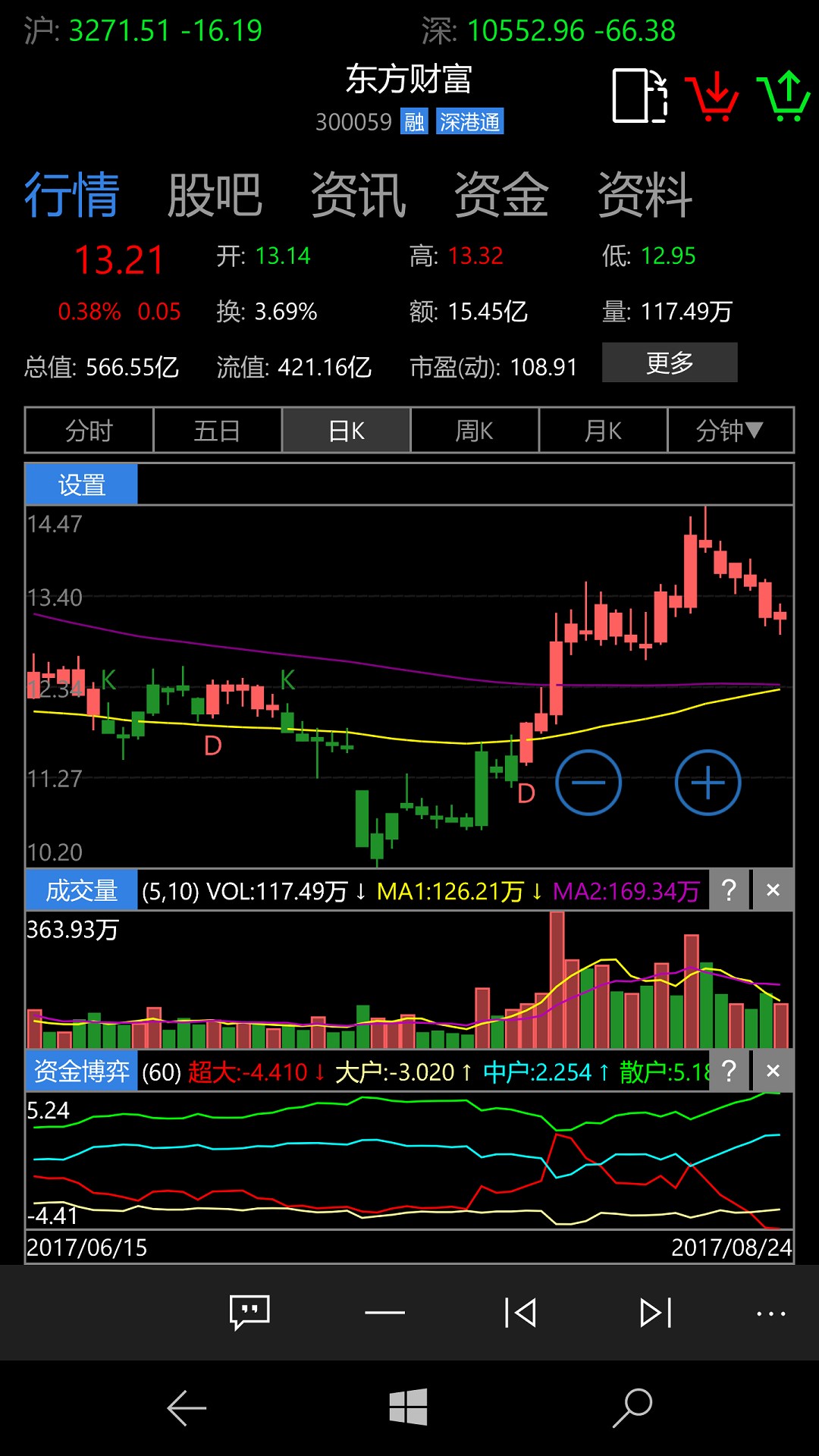Open the green buy cart icon
The height and width of the screenshot is (1456, 819).
coord(784,96)
